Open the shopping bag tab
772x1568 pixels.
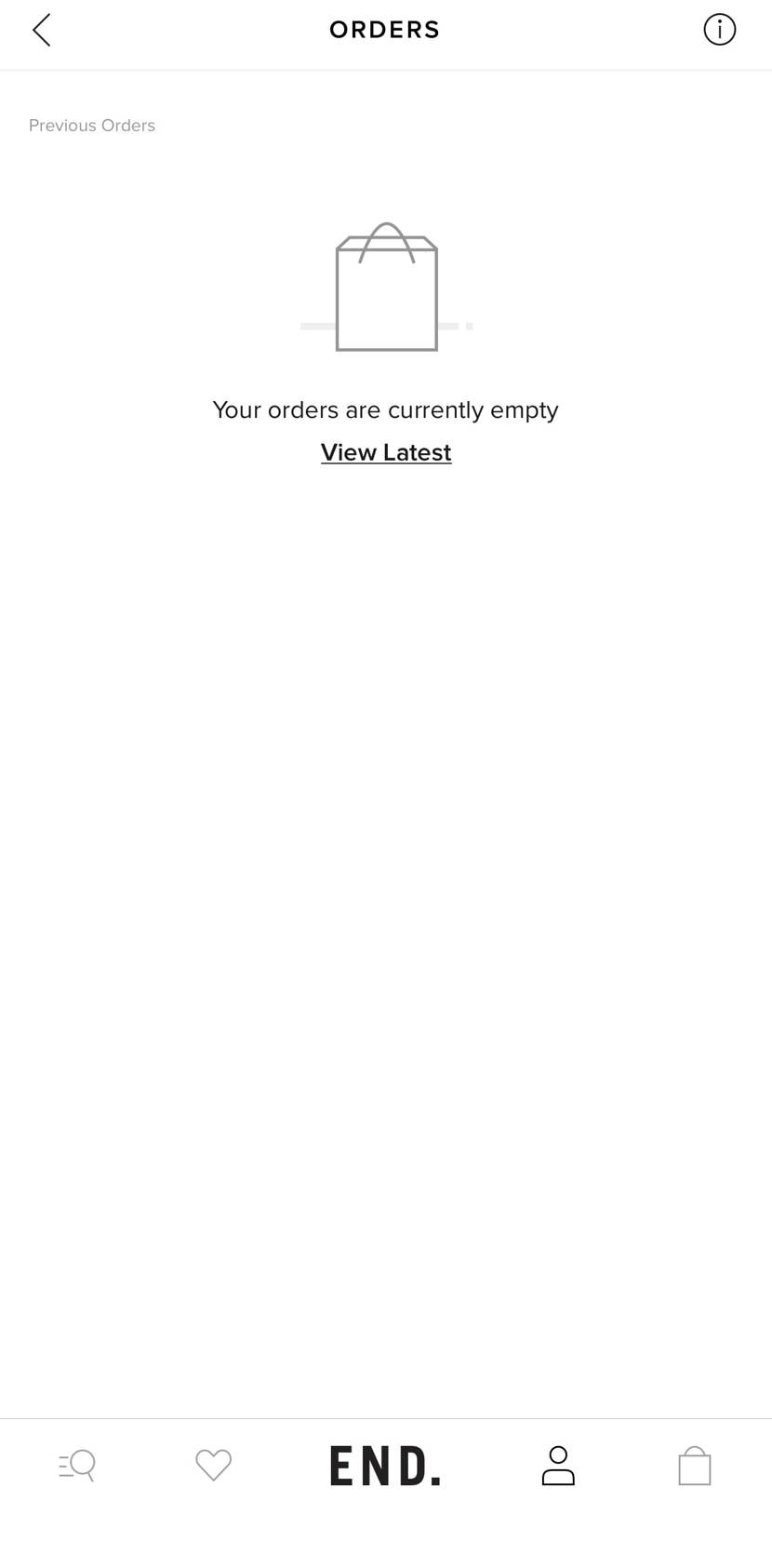(694, 1466)
